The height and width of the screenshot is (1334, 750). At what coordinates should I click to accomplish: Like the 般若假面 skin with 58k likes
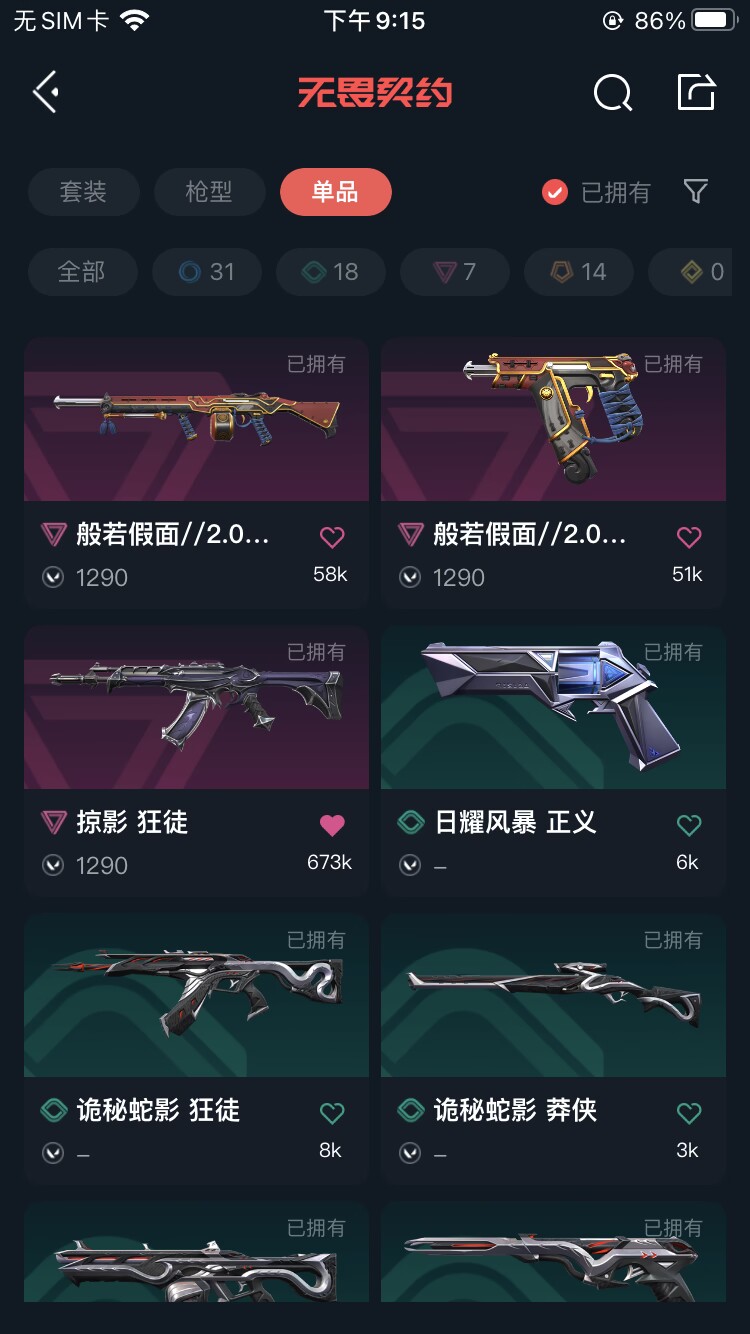[x=332, y=537]
